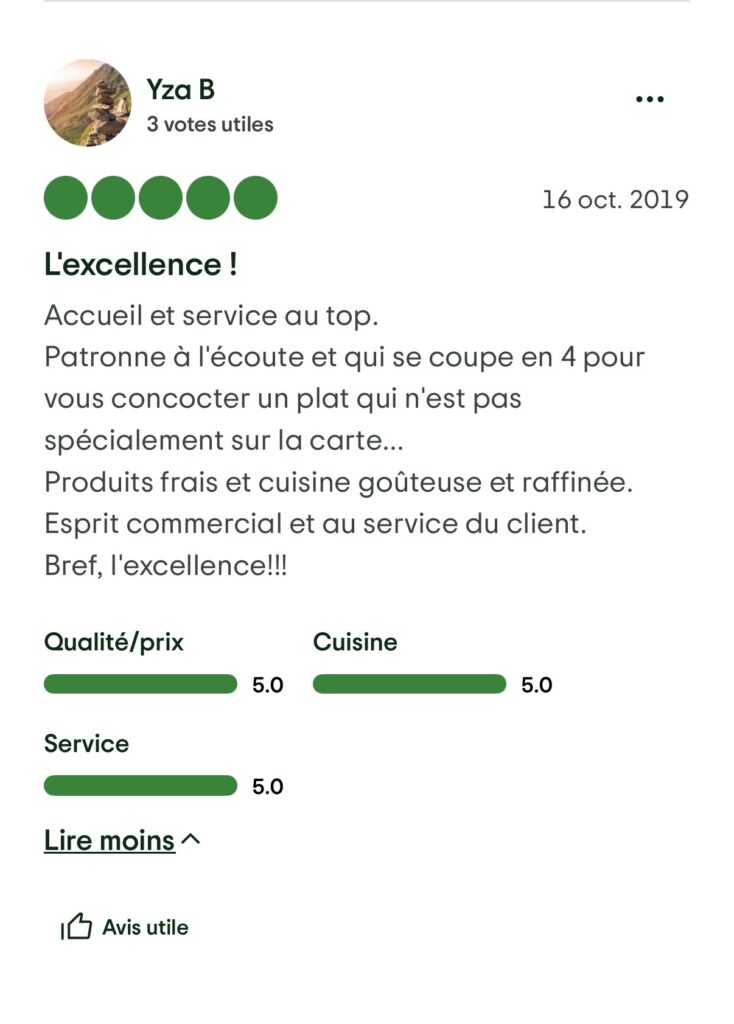Mark the review as Avis utile
Image resolution: width=734 pixels, height=1024 pixels.
point(125,927)
